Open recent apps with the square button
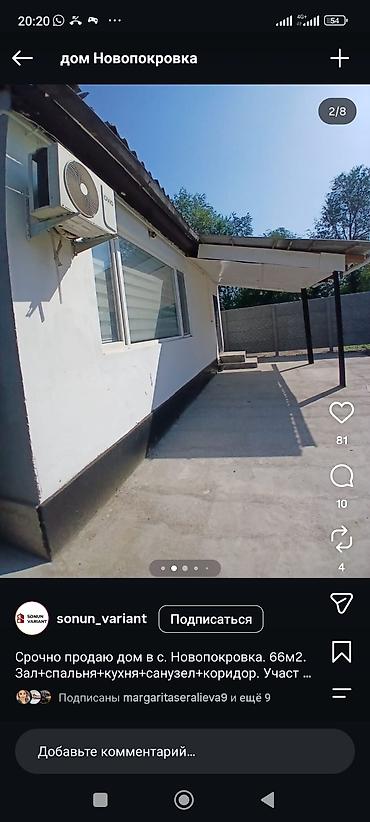 101,799
